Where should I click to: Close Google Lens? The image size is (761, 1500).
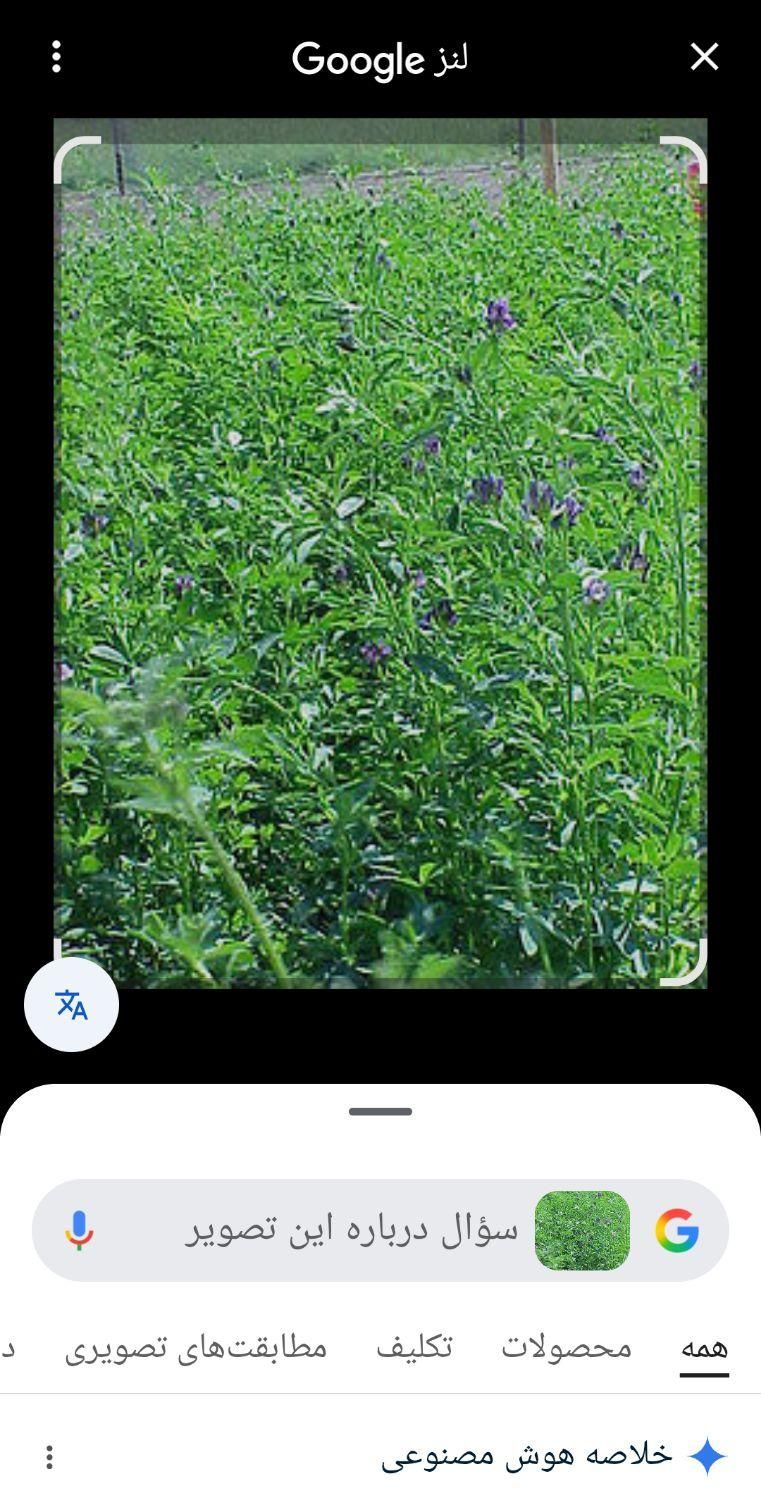click(704, 57)
